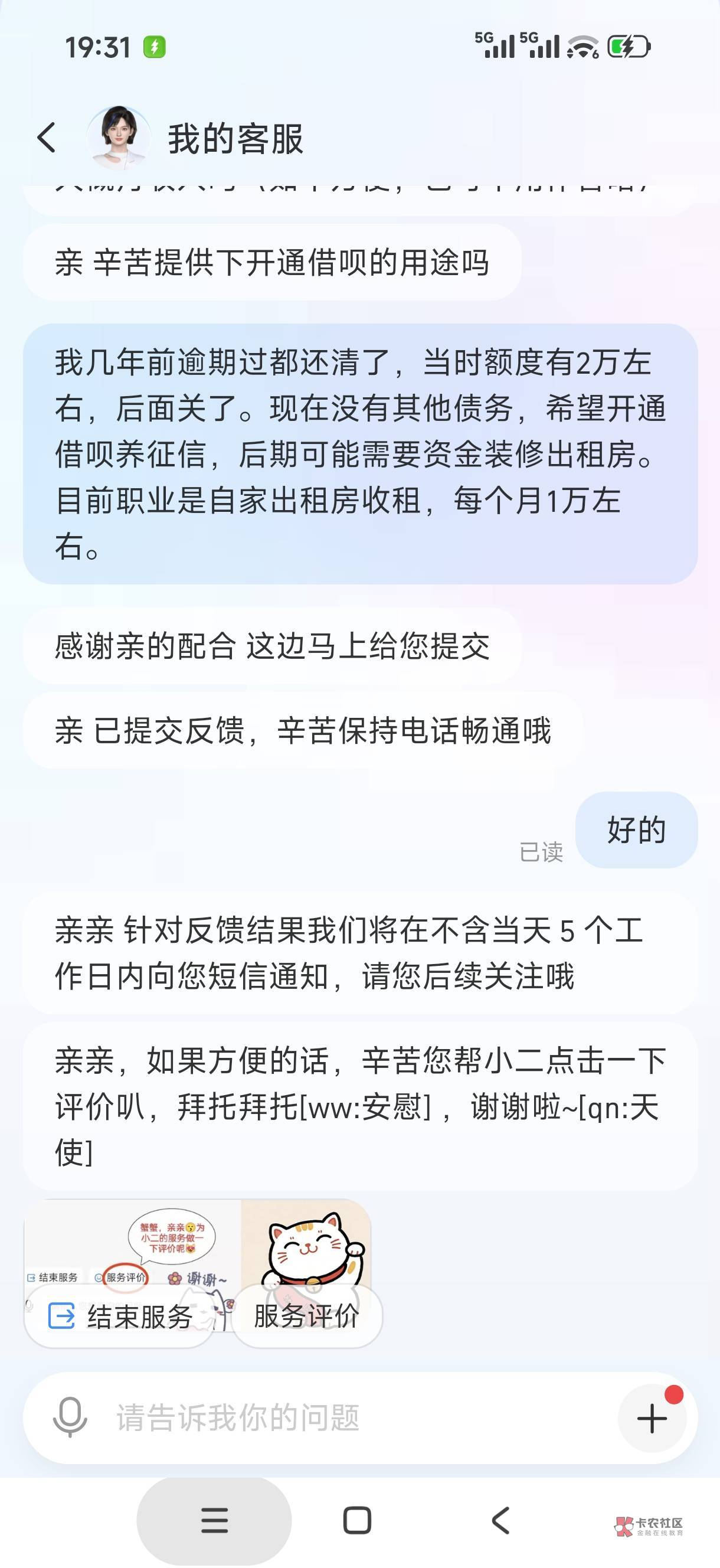Viewport: 720px width, 1568px height.
Task: Tap the 结束服务 button
Action: (x=119, y=1317)
